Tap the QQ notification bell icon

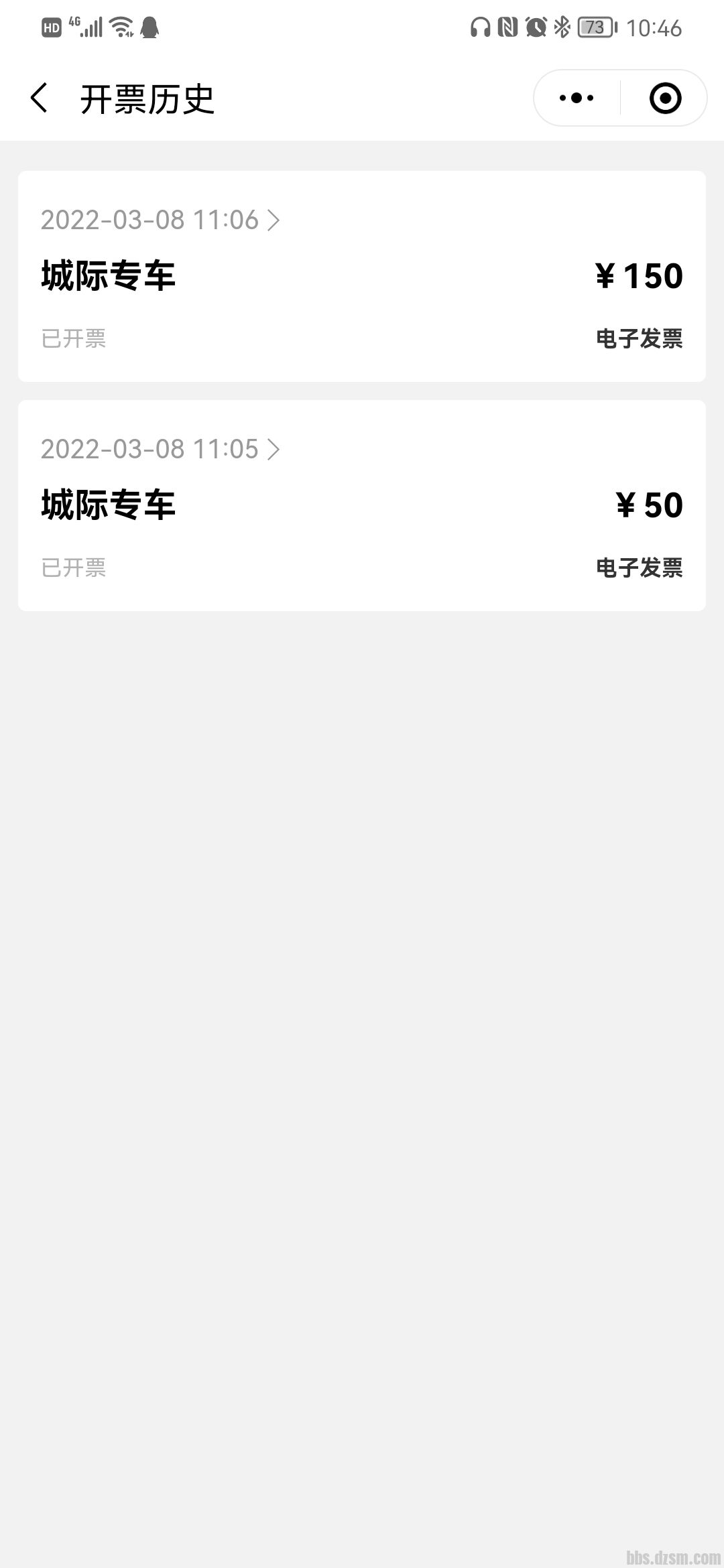150,28
